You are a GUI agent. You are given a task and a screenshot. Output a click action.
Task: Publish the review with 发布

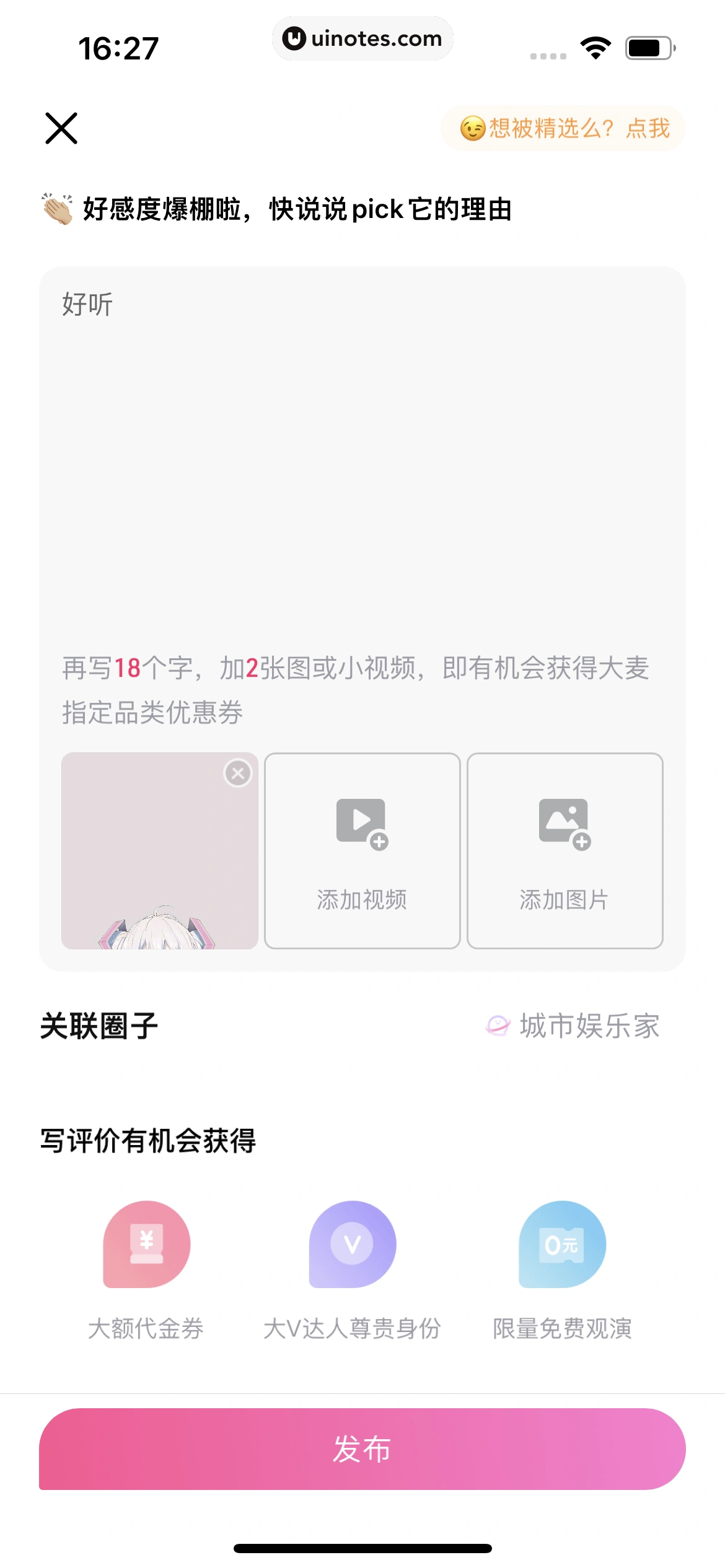(x=362, y=1448)
